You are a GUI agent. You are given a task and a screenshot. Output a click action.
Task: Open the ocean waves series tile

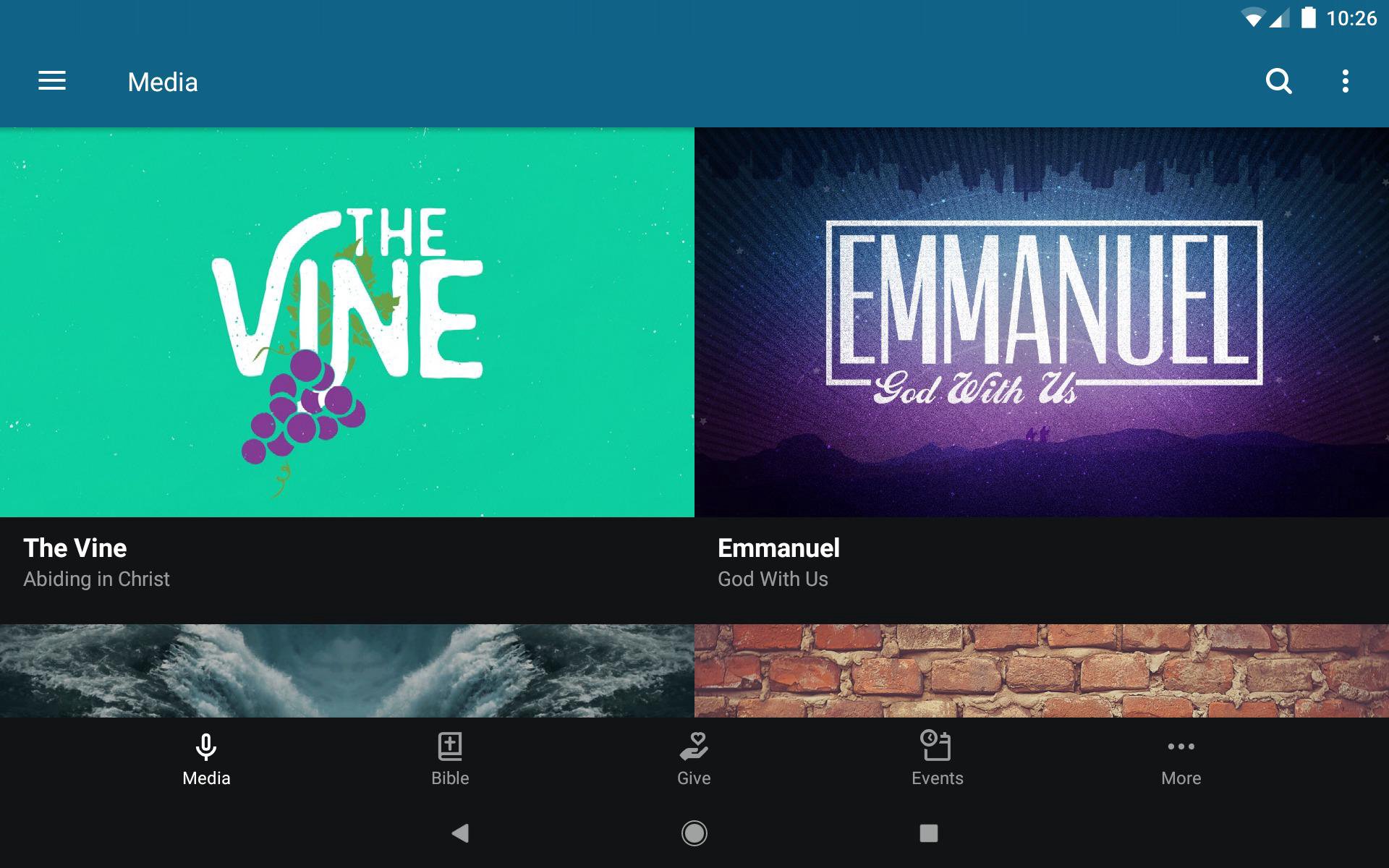pos(347,671)
